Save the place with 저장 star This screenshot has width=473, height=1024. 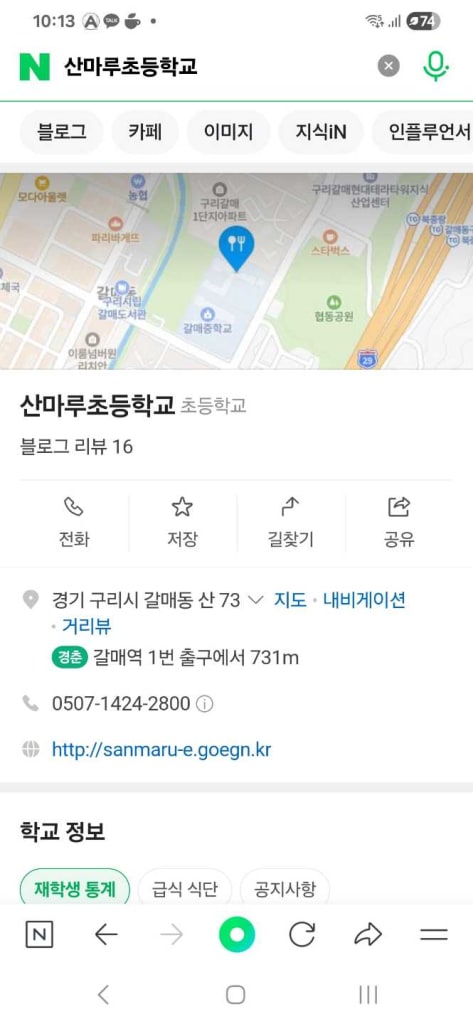click(182, 523)
